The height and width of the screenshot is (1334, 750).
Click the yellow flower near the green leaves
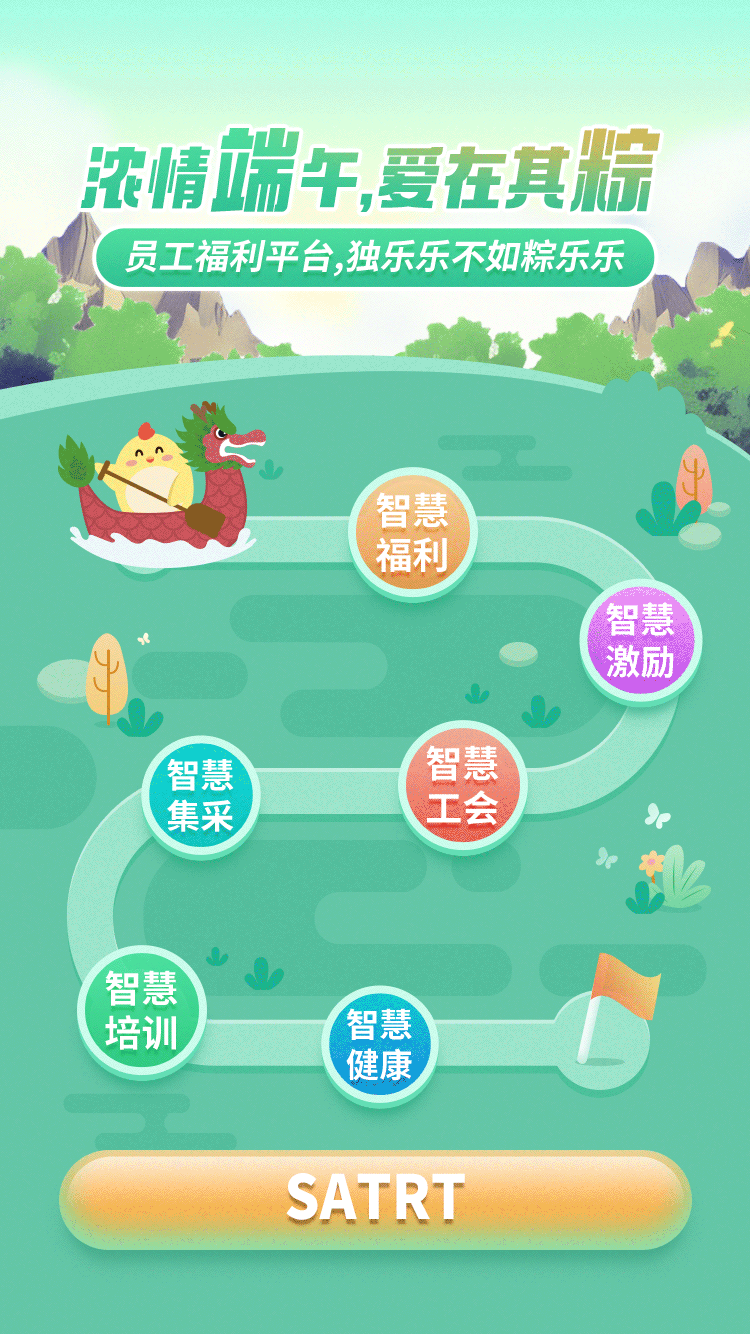(x=650, y=862)
